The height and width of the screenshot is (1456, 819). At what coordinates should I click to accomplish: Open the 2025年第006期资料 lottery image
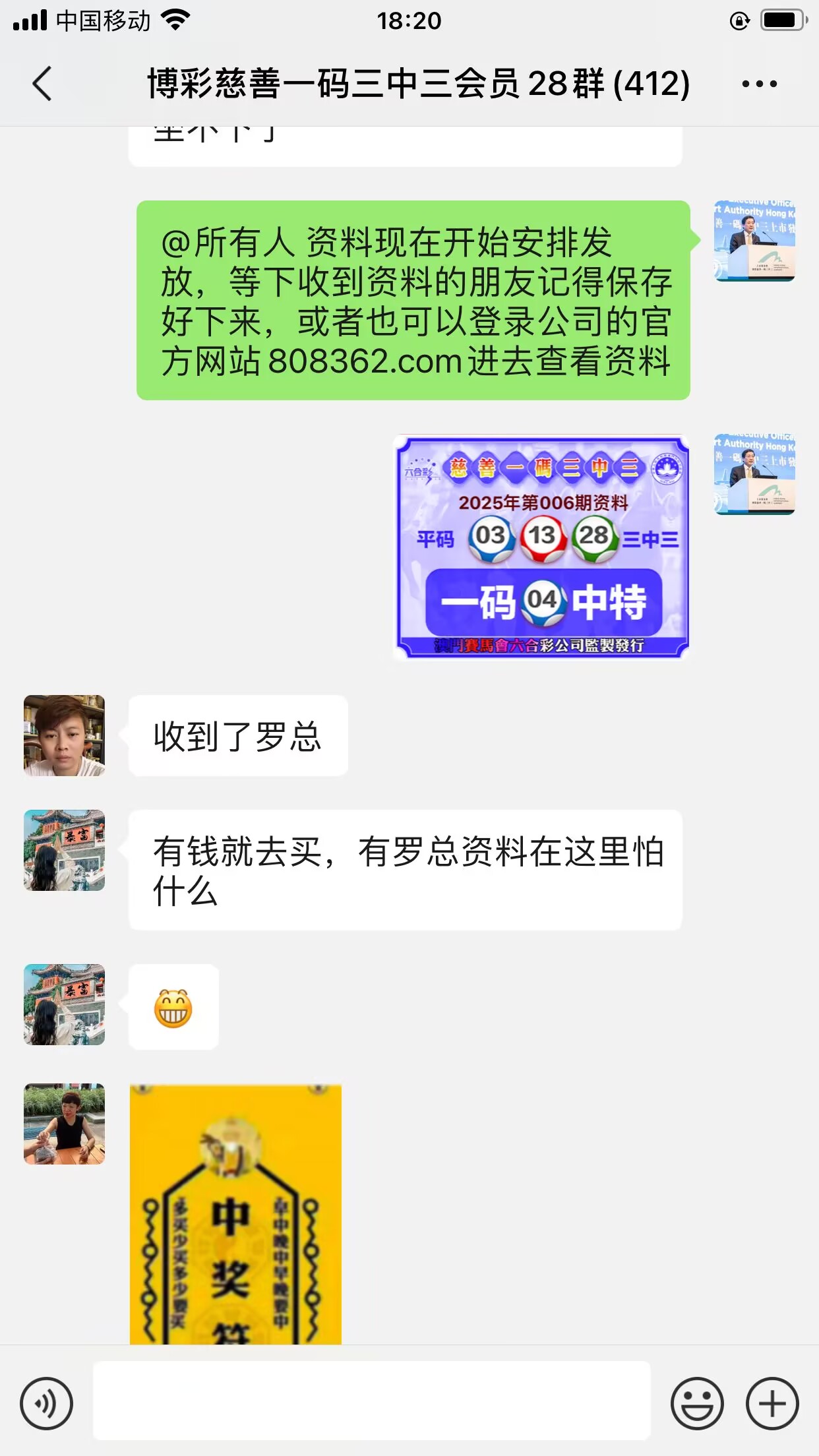point(541,547)
